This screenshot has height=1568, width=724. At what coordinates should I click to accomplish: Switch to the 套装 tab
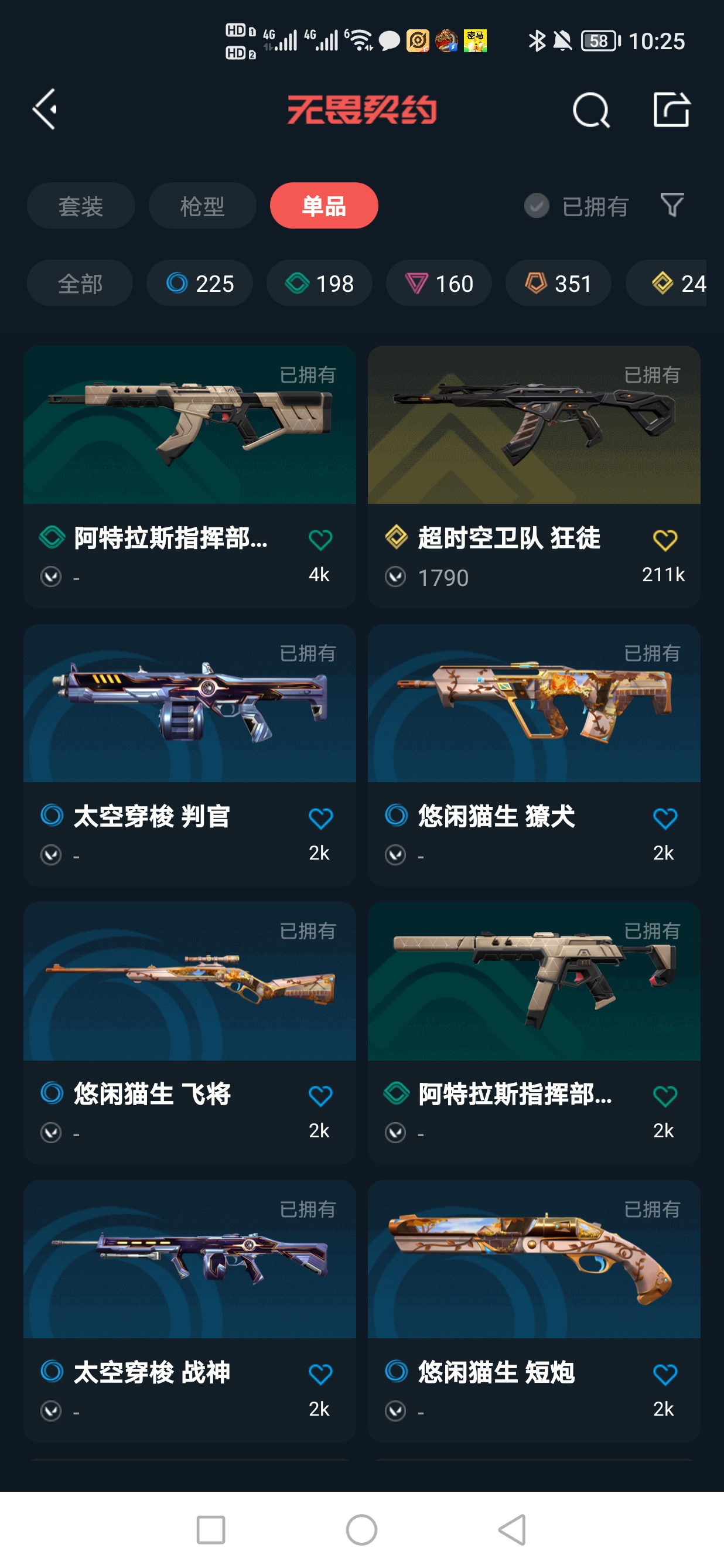pos(80,206)
